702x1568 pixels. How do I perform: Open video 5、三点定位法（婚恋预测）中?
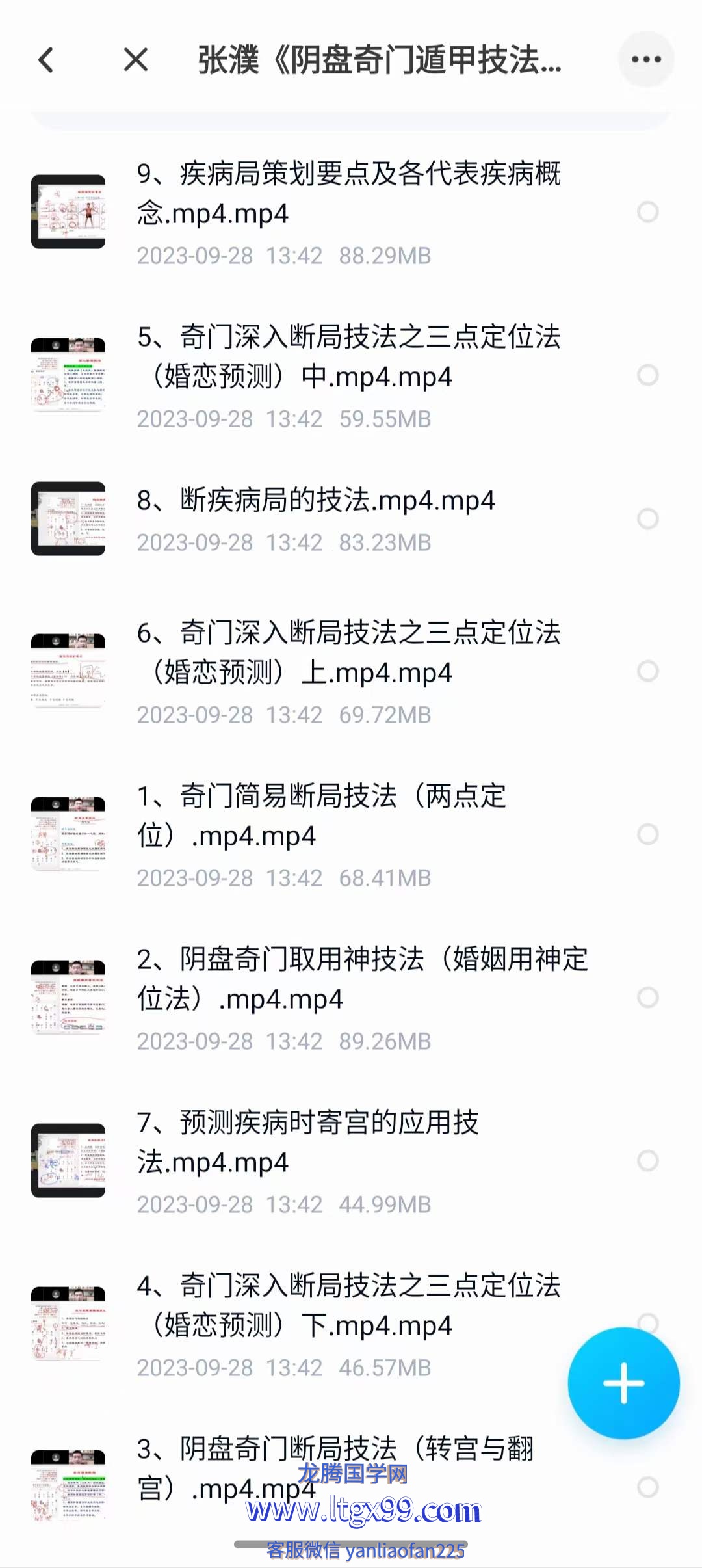point(348,357)
